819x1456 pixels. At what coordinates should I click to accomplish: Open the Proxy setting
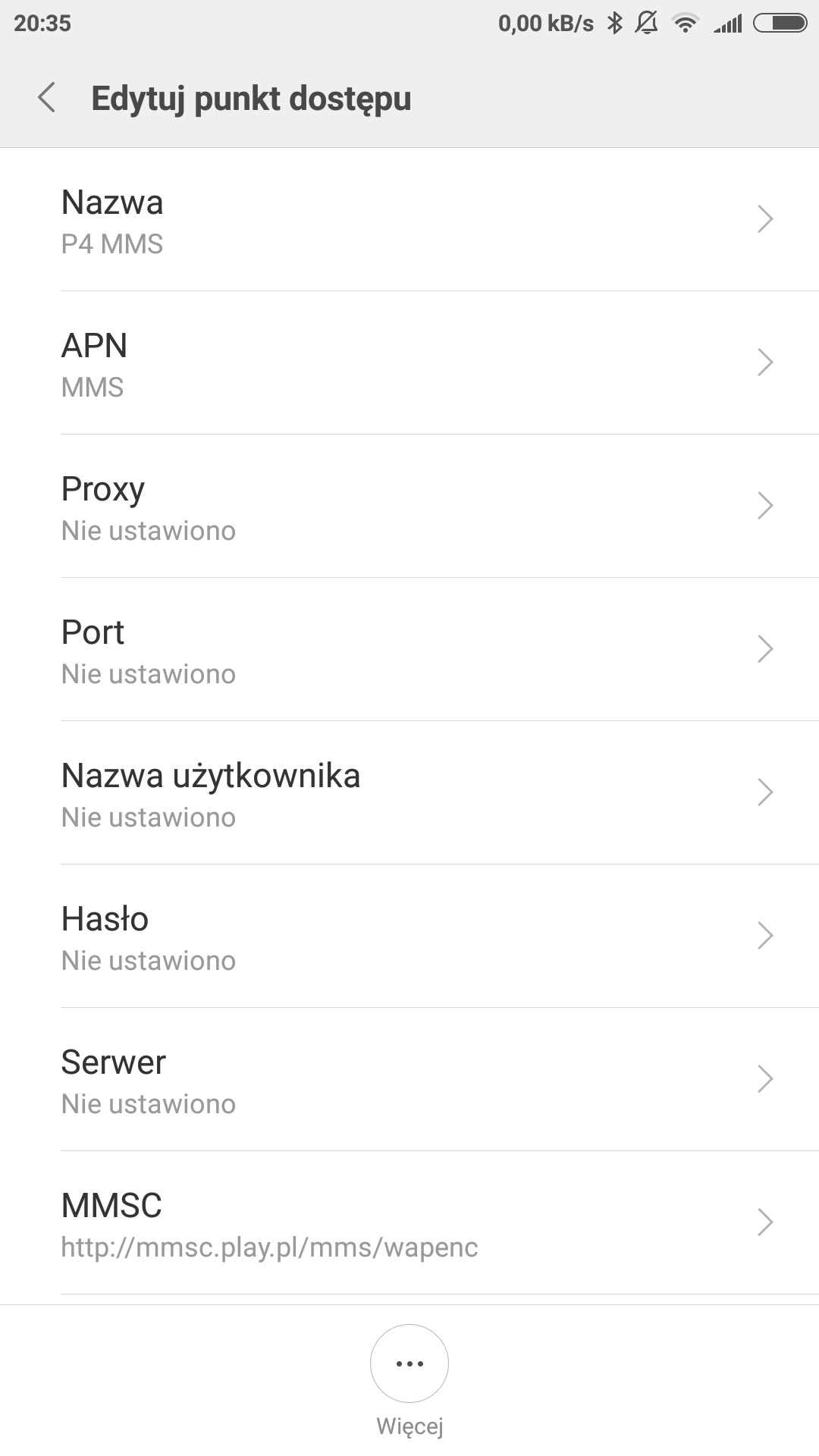tap(409, 507)
